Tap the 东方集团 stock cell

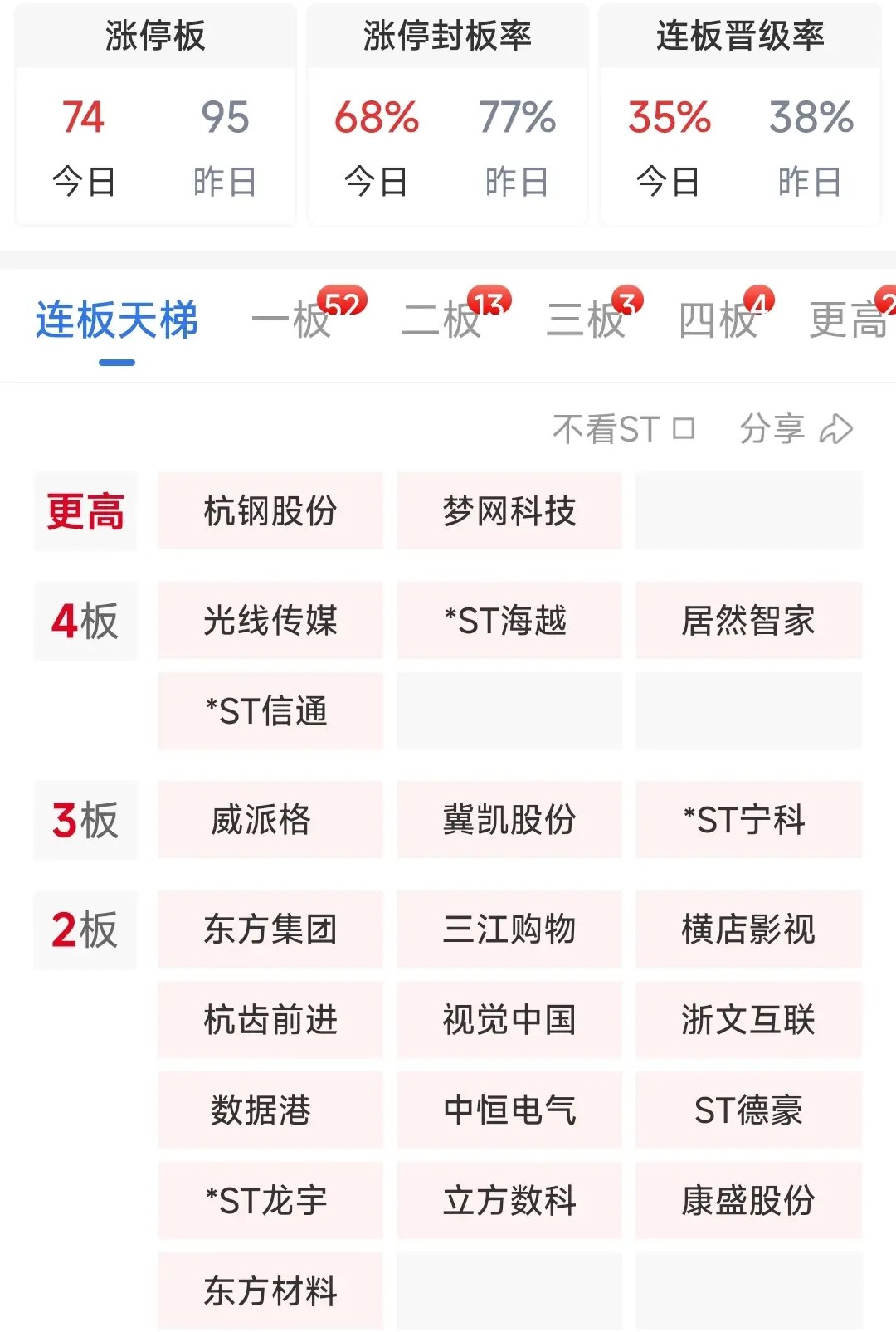270,929
